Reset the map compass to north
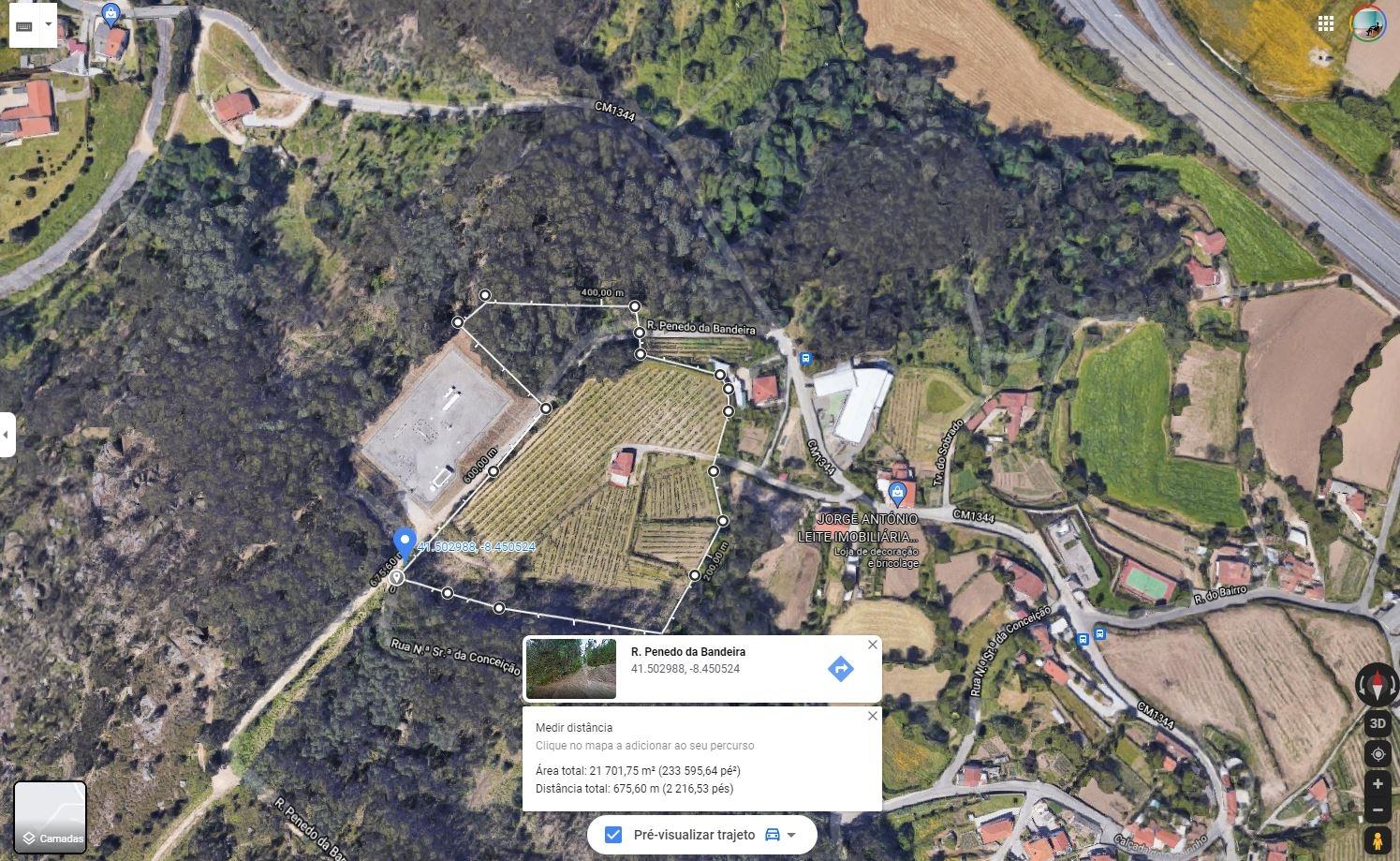The height and width of the screenshot is (861, 1400). tap(1378, 685)
